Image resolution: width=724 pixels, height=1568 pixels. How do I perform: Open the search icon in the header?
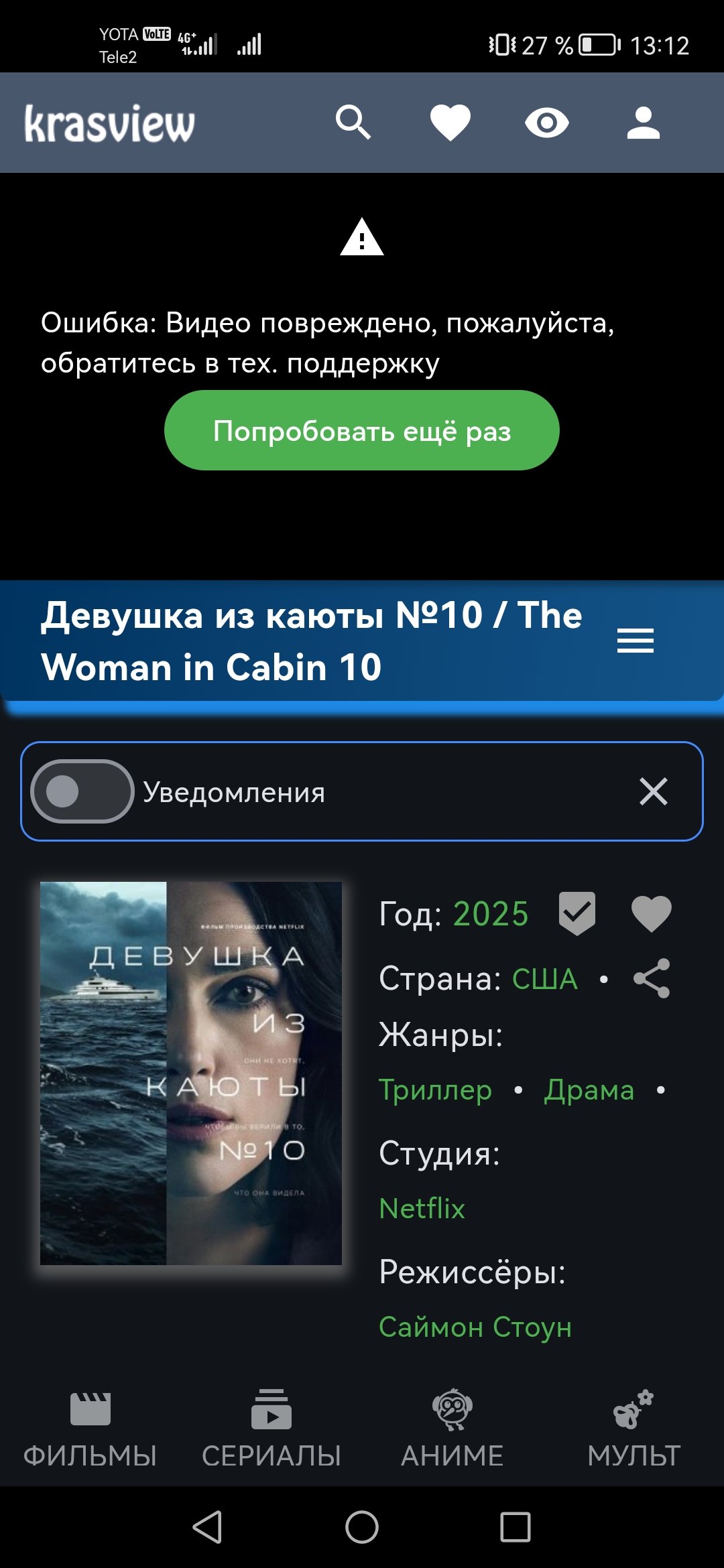(x=353, y=123)
